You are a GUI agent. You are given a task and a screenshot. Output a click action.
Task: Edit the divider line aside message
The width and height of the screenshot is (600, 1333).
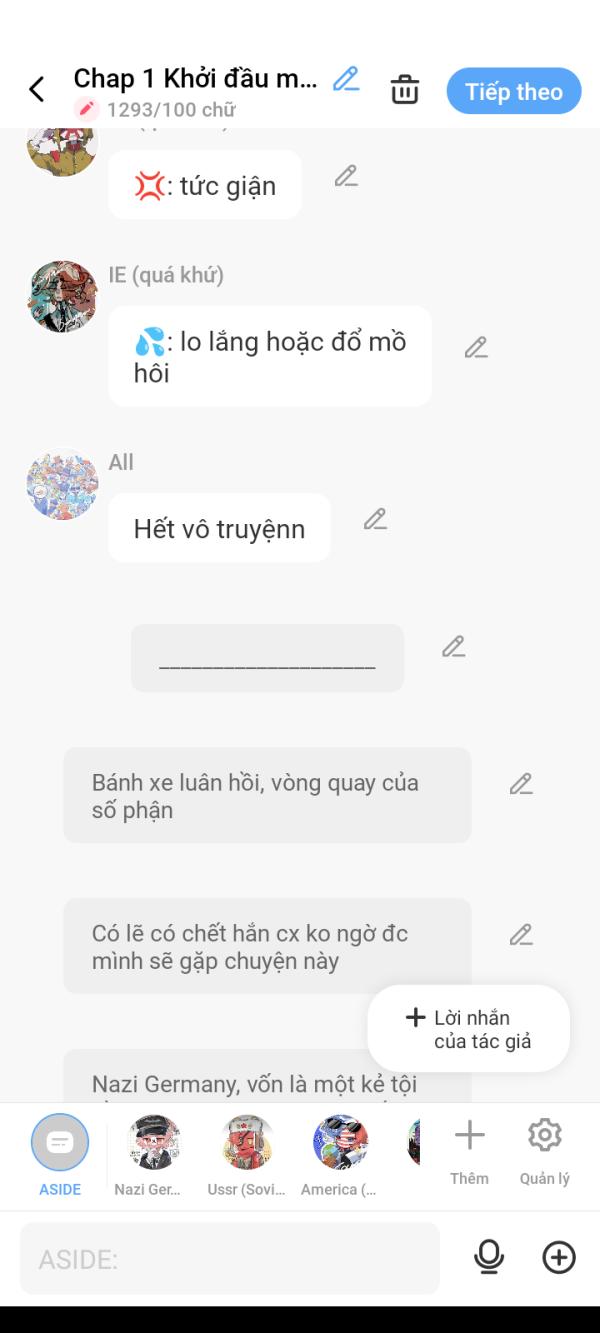point(454,647)
